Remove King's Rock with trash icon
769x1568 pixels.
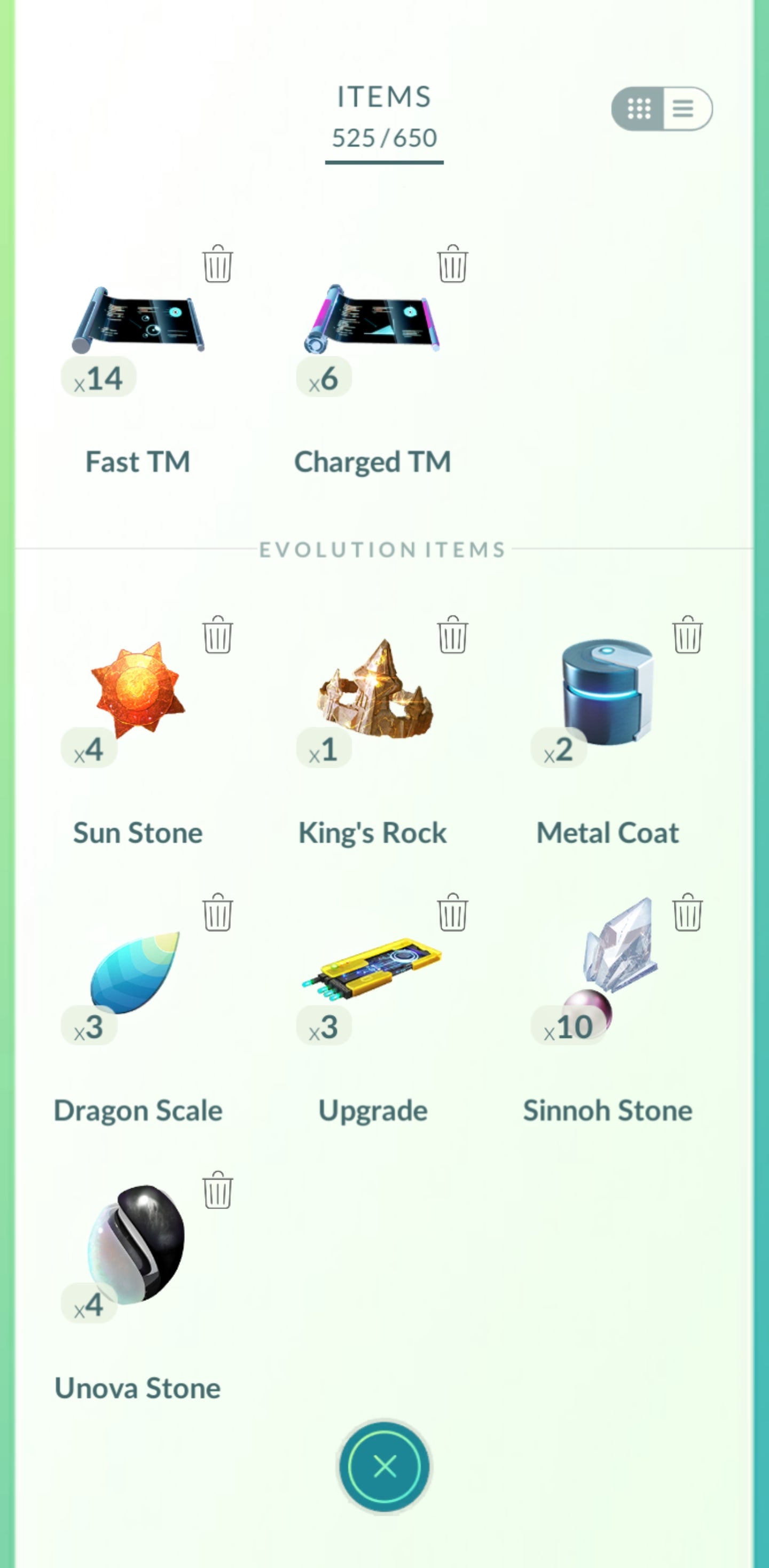click(x=452, y=635)
